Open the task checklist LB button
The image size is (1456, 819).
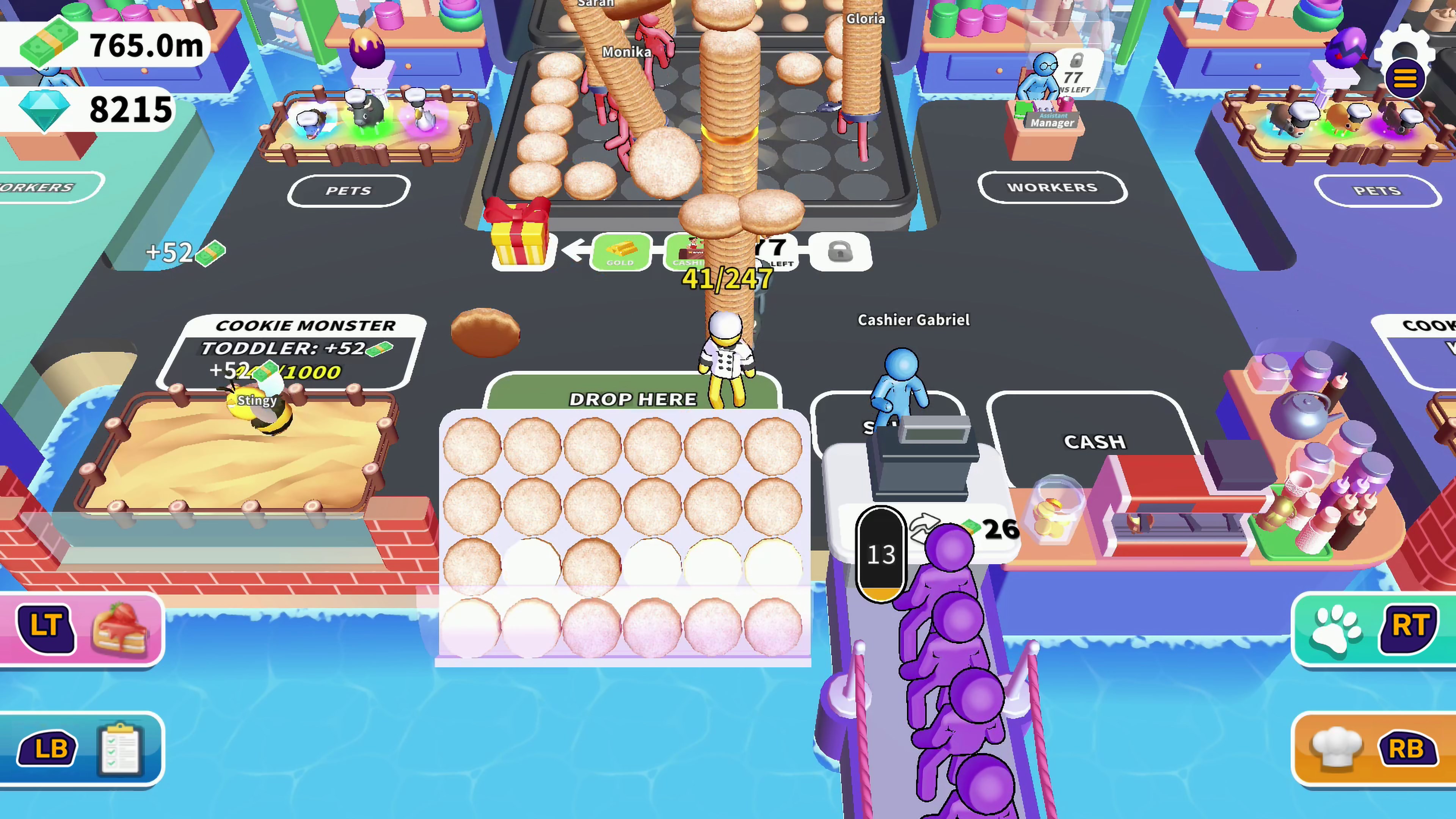(x=82, y=750)
